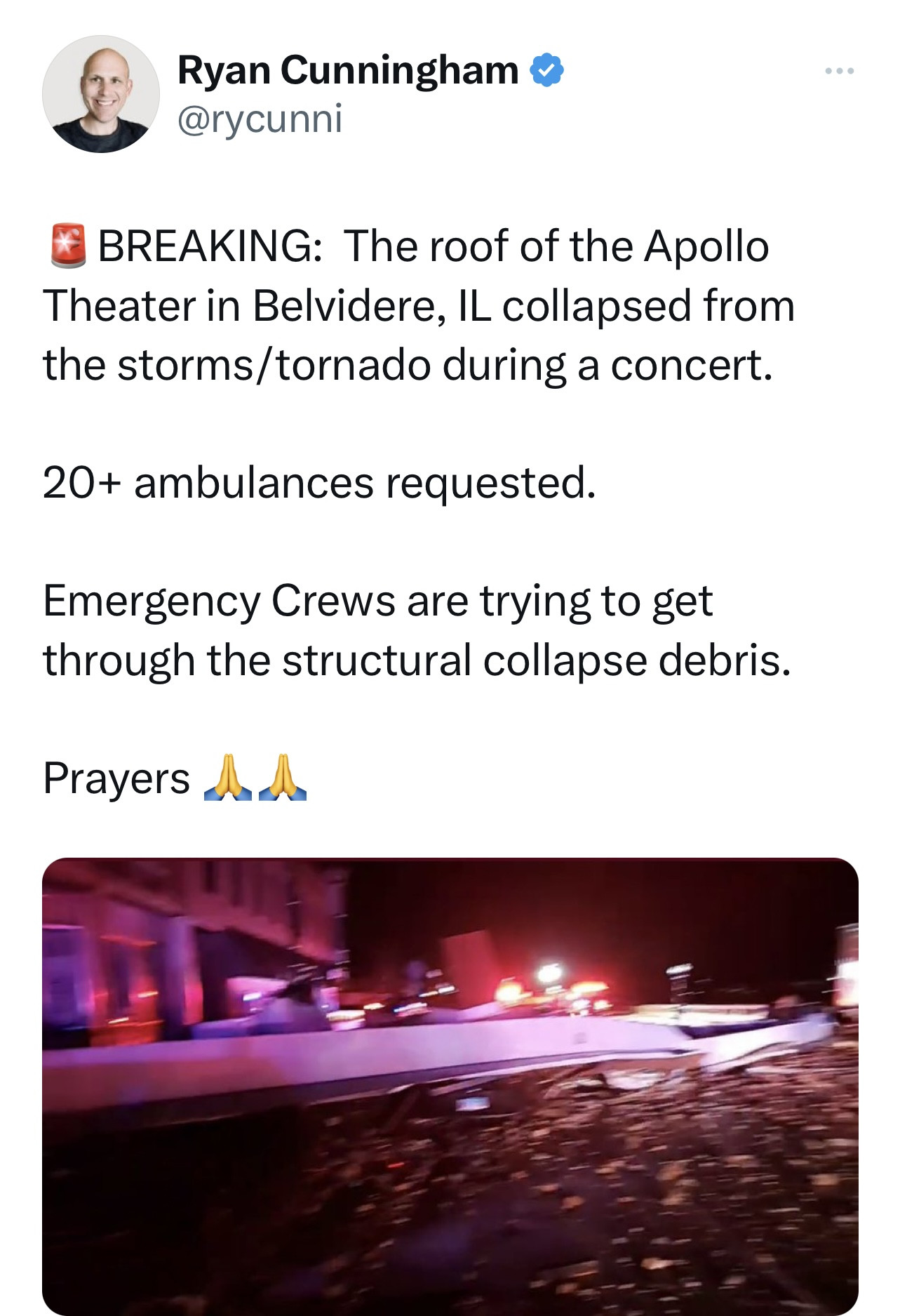Open the tweet's three-dot overflow menu

(x=839, y=72)
